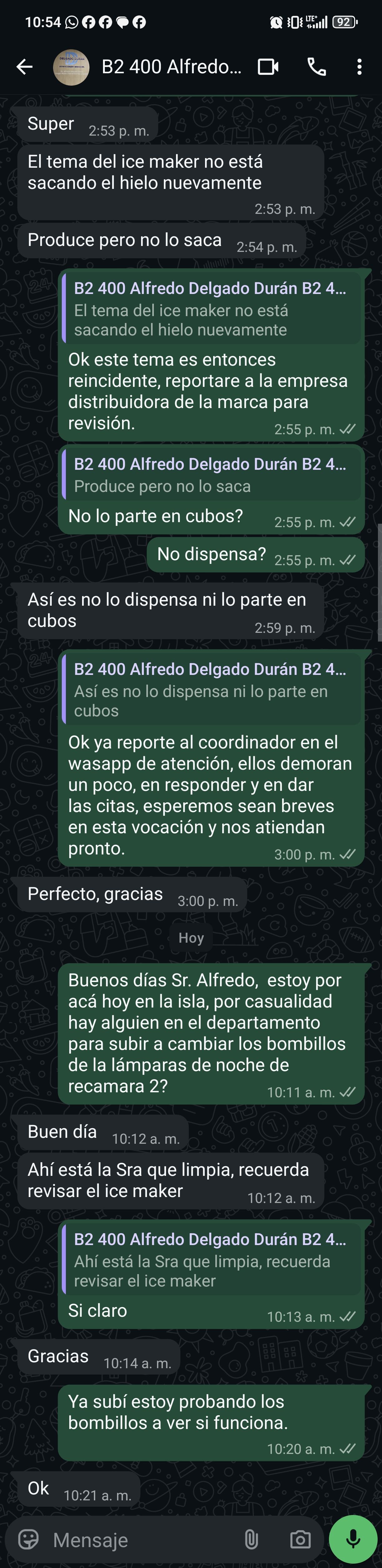This screenshot has height=1568, width=382.
Task: Jump to quoted "Así es no lo dispensa" message
Action: click(211, 690)
